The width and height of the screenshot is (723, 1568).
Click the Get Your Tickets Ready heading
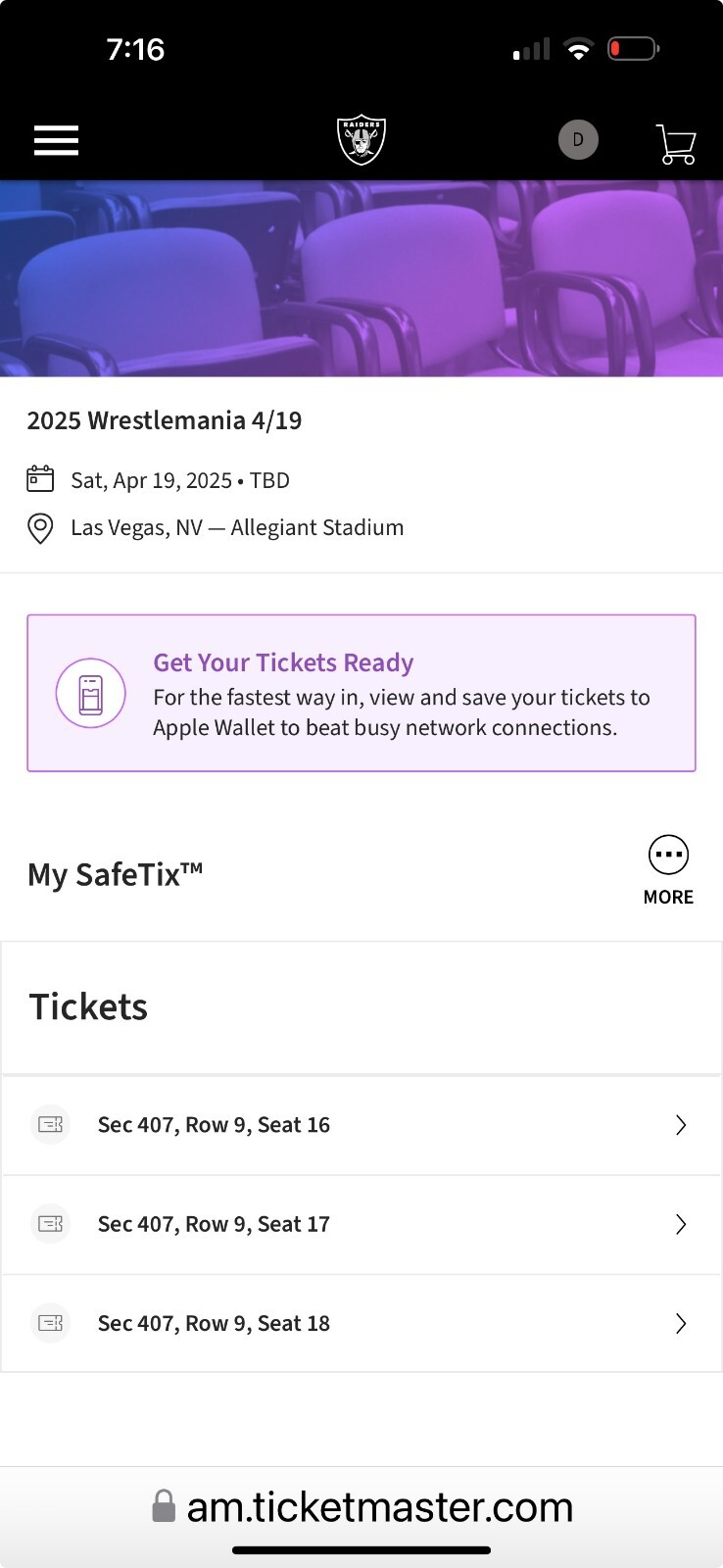[x=282, y=662]
